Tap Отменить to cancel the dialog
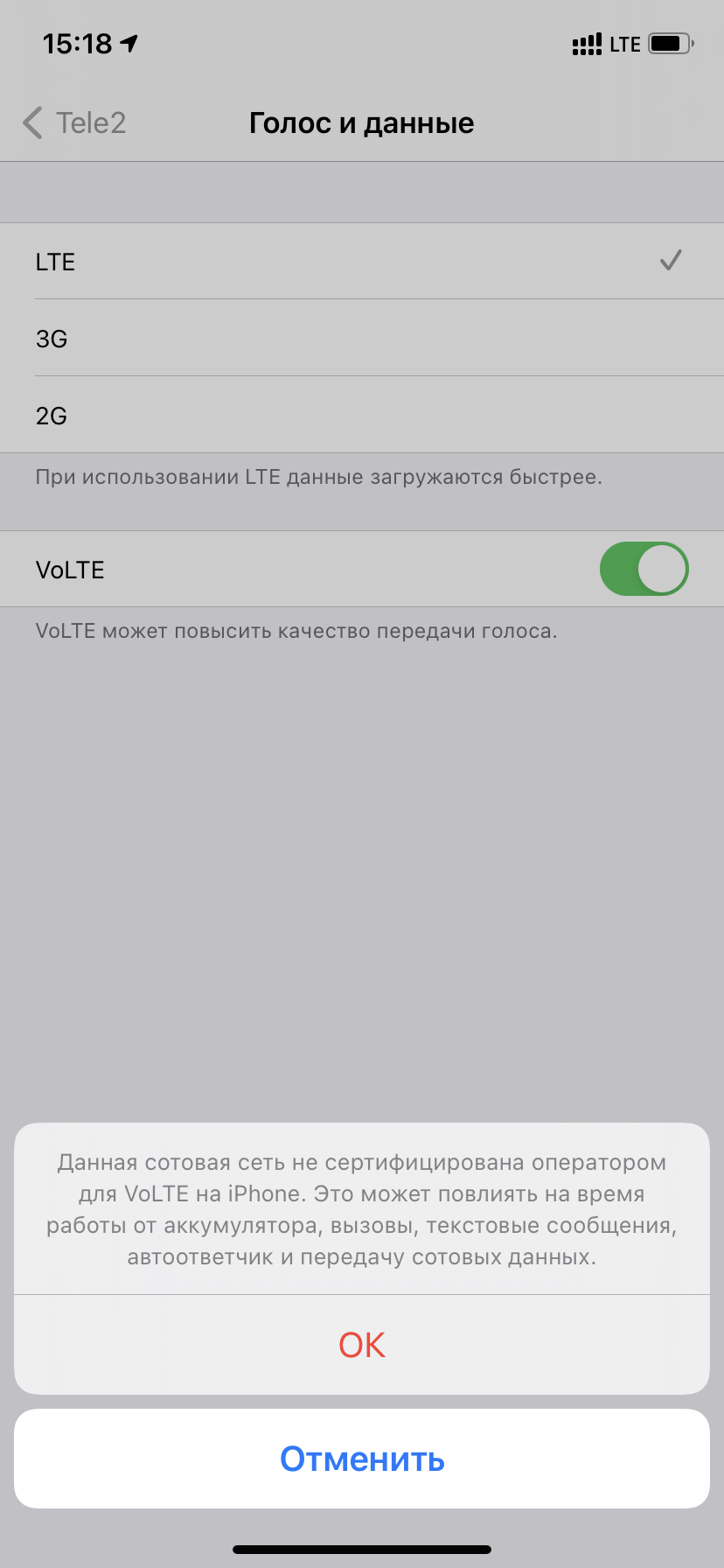 point(362,1459)
